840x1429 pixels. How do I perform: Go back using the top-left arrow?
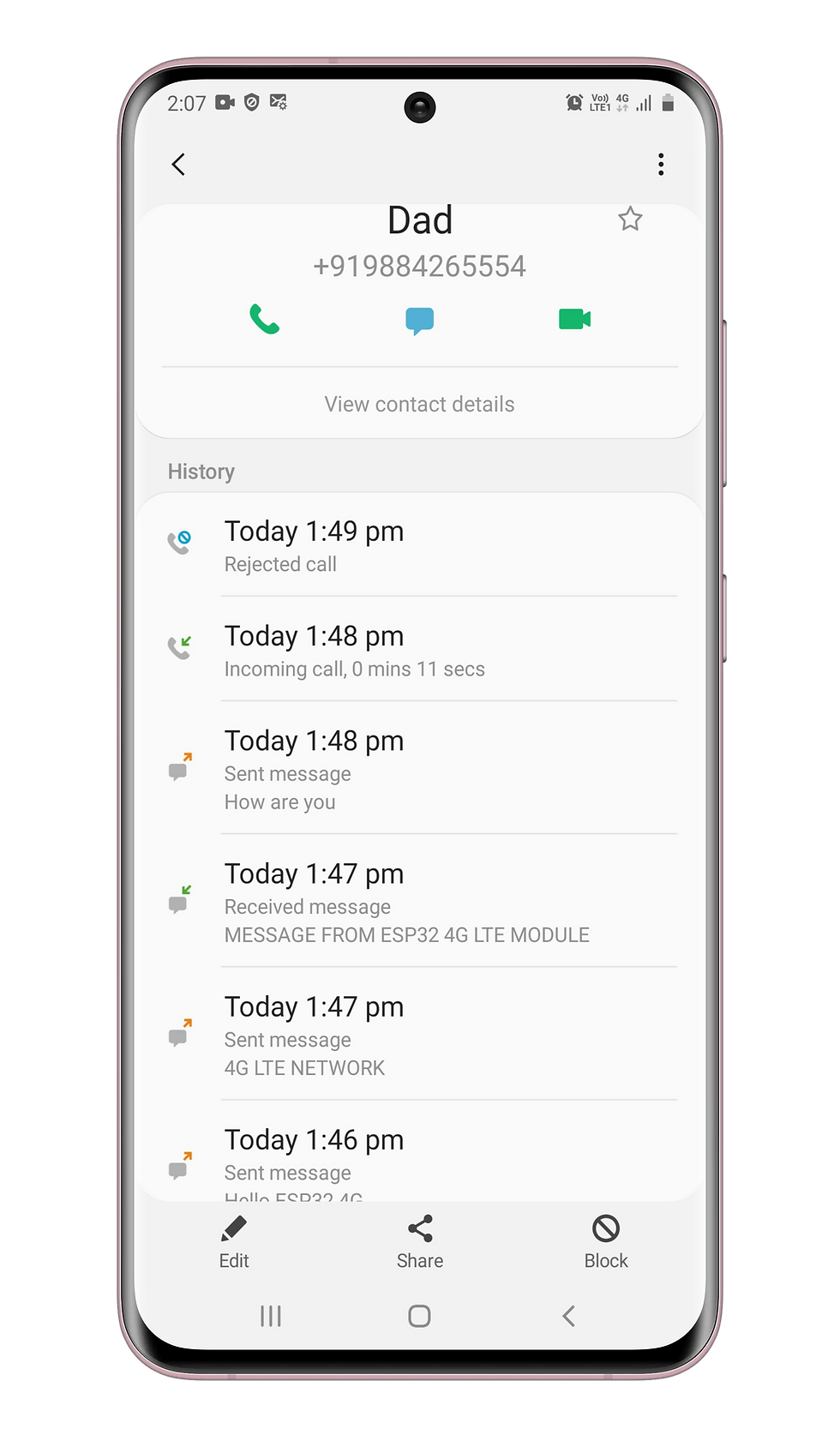[x=178, y=165]
